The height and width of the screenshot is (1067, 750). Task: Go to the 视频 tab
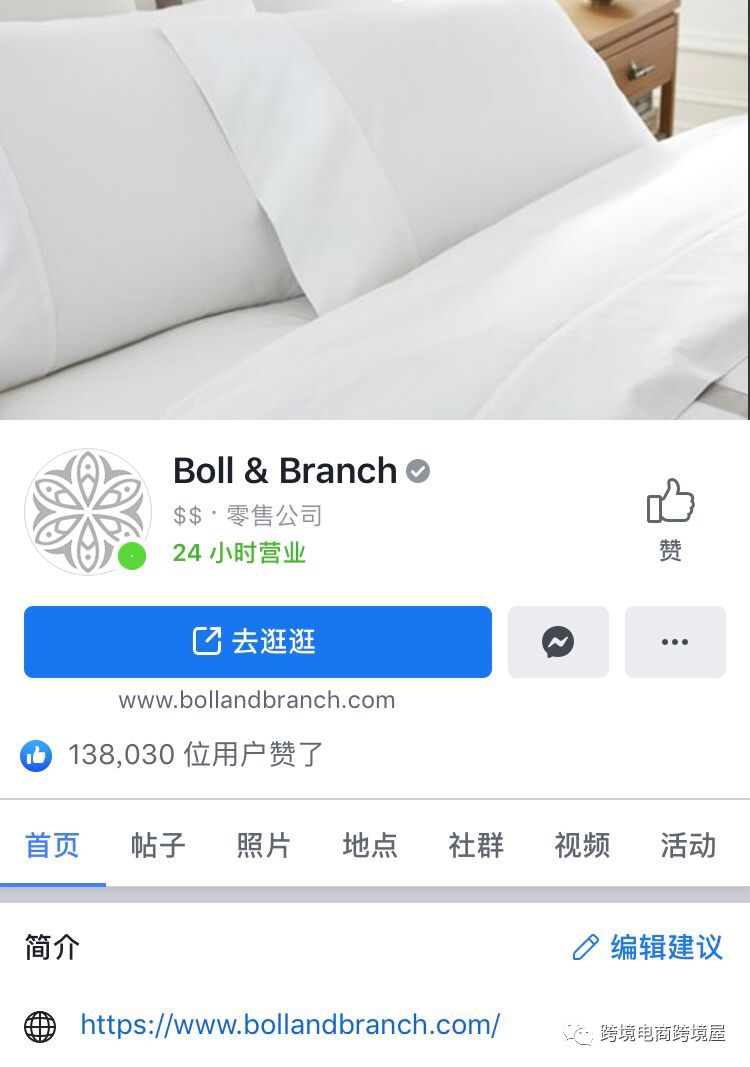pos(582,846)
